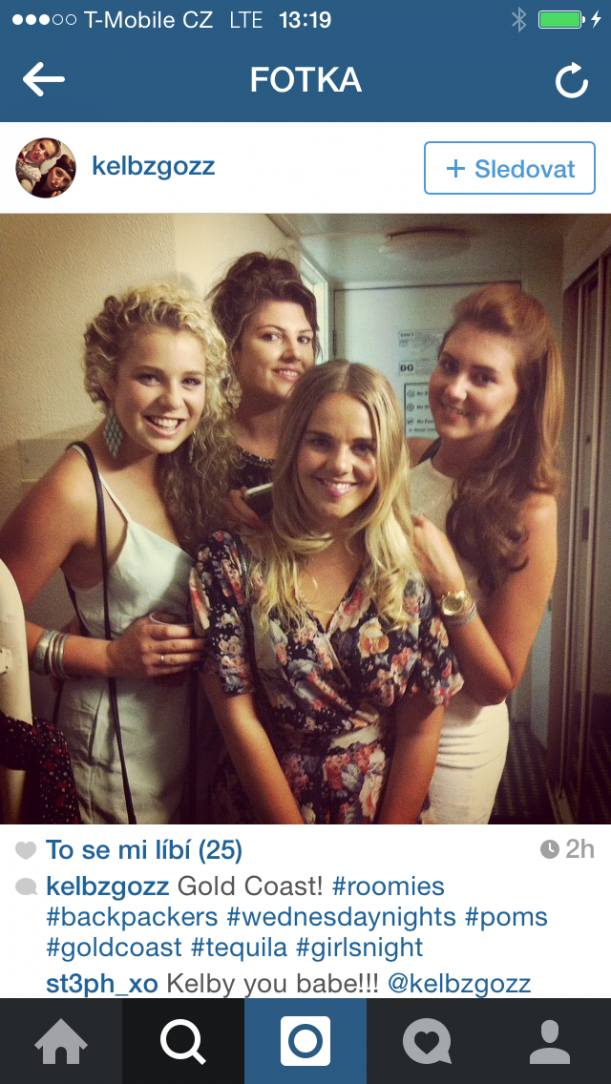Viewport: 611px width, 1084px height.
Task: Open the #roomies hashtag
Action: pyautogui.click(x=388, y=886)
